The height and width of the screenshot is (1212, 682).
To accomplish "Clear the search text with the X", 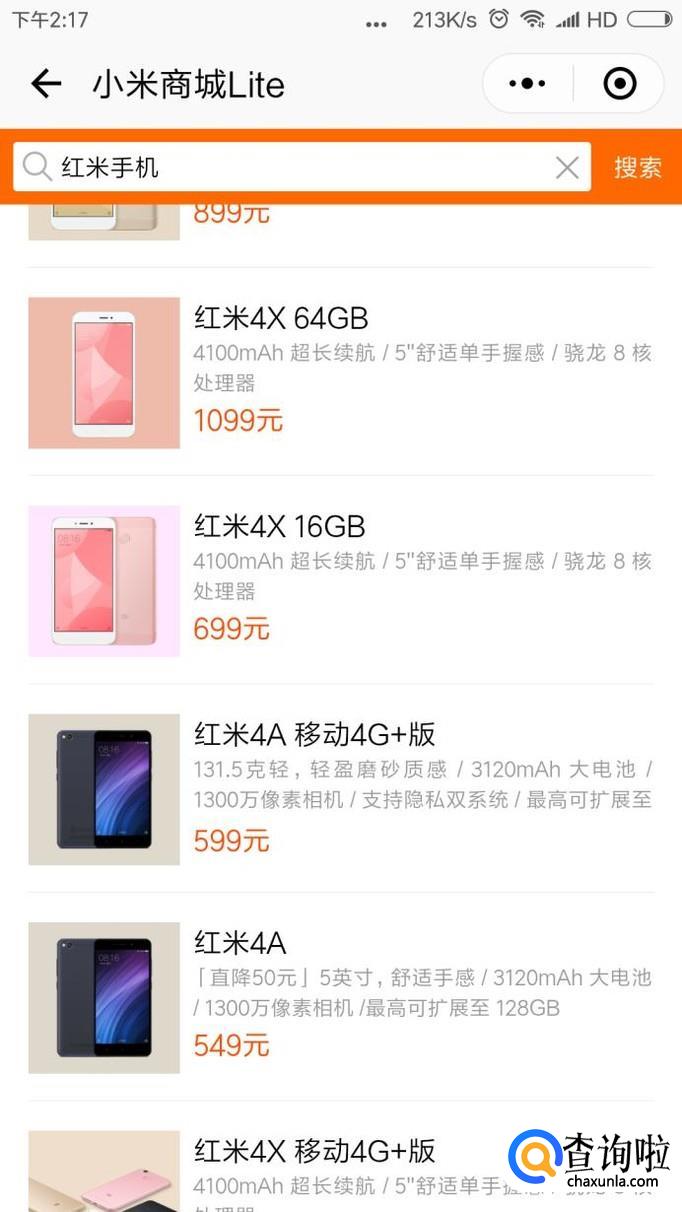I will 567,168.
